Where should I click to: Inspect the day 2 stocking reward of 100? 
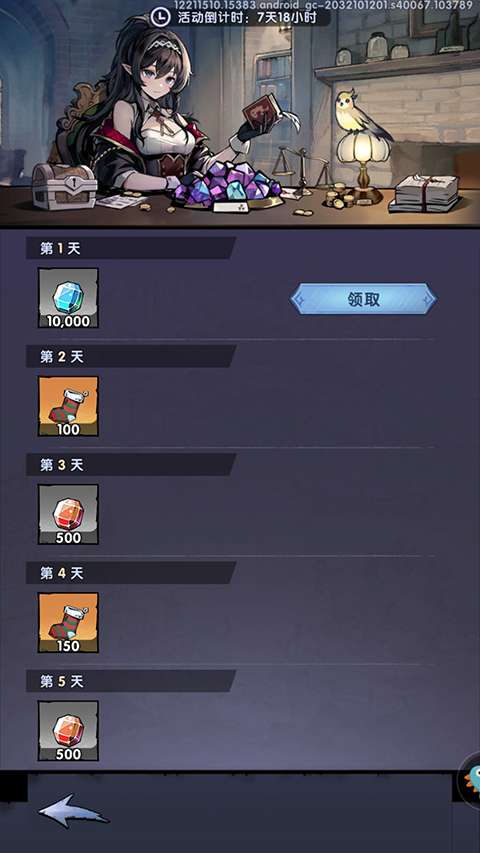point(68,406)
